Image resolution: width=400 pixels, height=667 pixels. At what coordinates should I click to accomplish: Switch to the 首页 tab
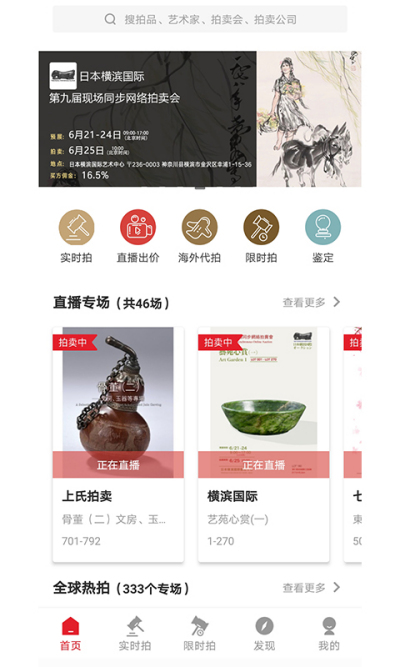coord(71,634)
